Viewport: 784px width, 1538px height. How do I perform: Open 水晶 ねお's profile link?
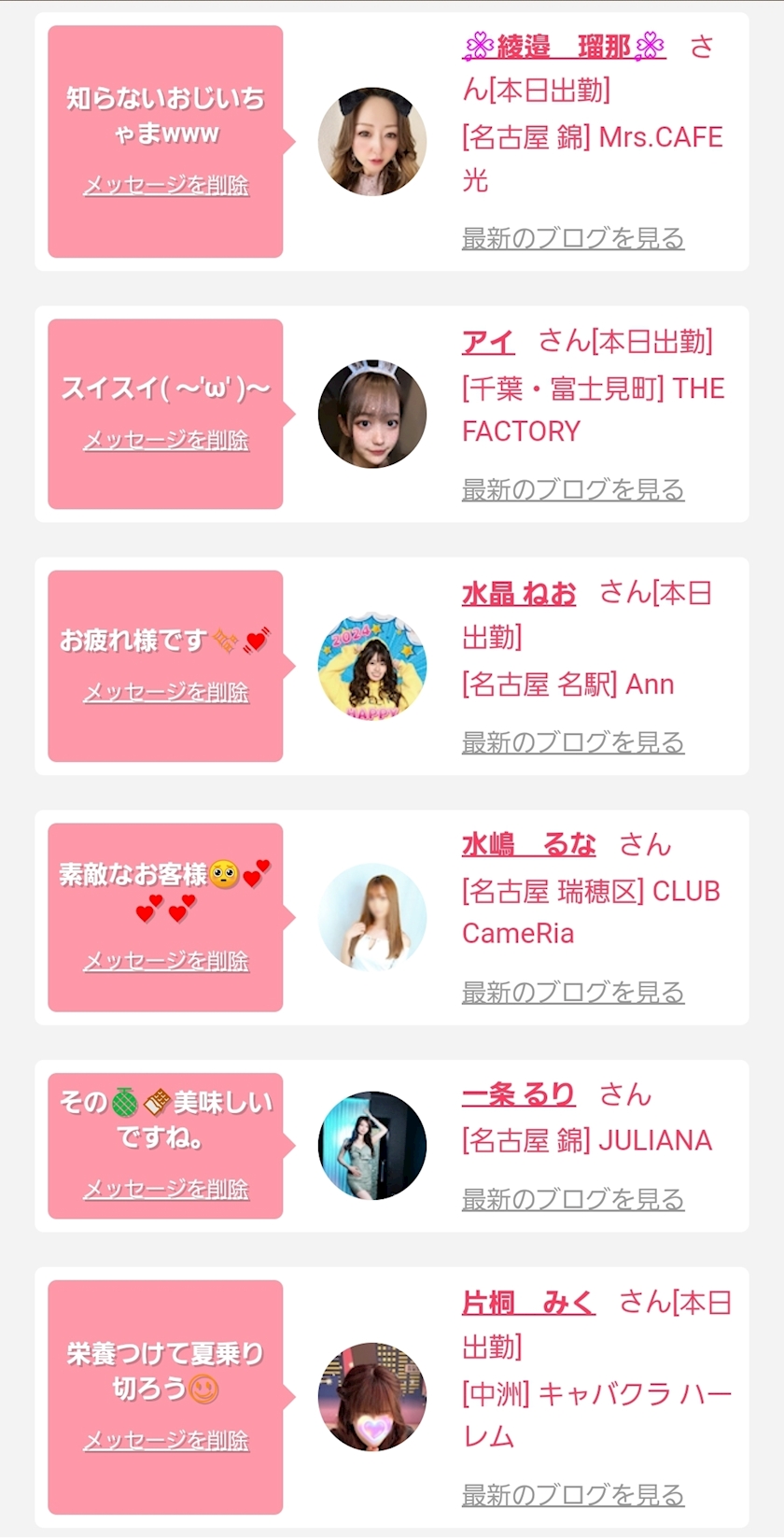pos(519,593)
